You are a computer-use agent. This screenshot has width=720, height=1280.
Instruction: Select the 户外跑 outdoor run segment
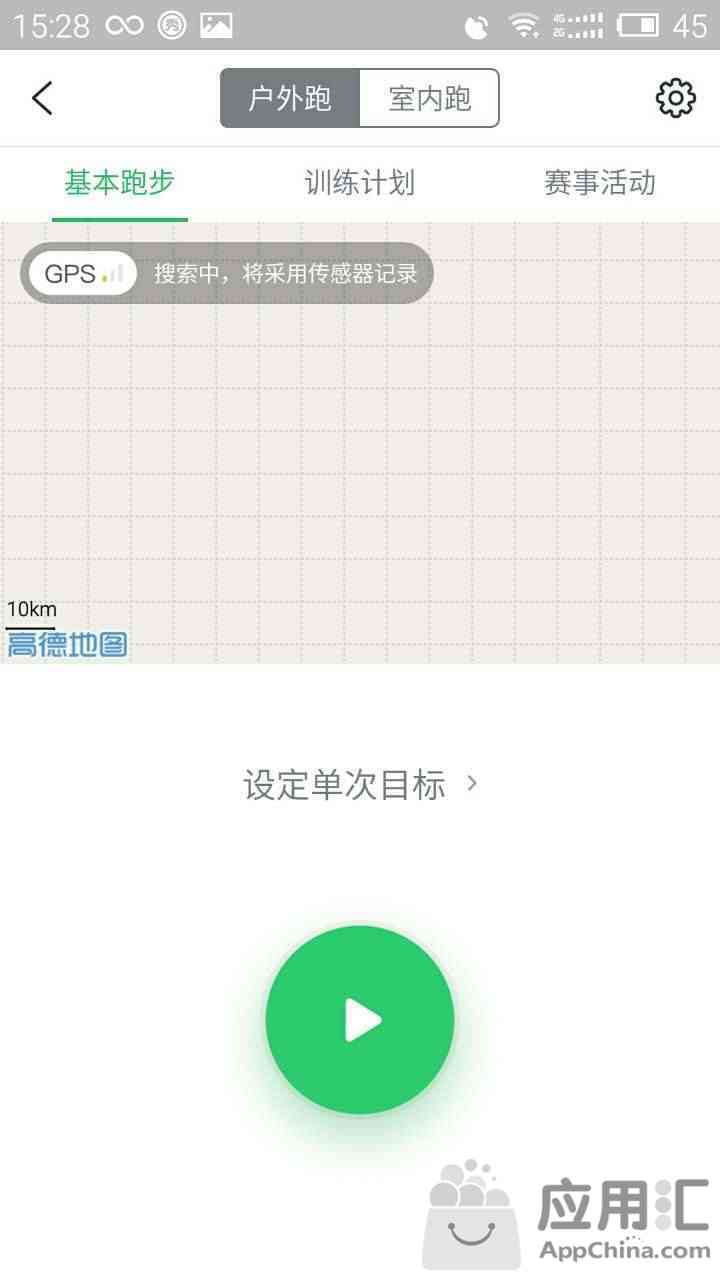(290, 98)
